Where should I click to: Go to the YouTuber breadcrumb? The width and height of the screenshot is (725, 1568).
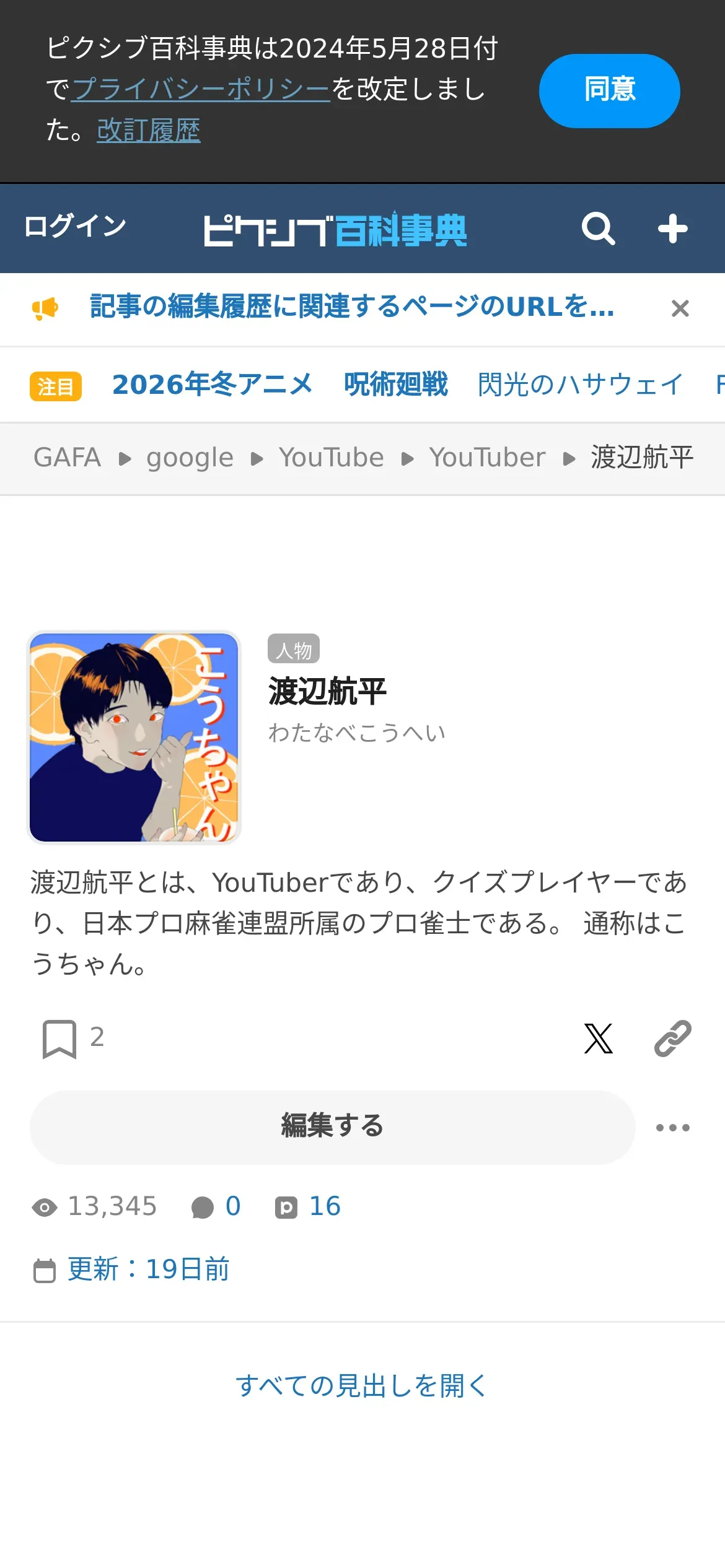pos(487,458)
